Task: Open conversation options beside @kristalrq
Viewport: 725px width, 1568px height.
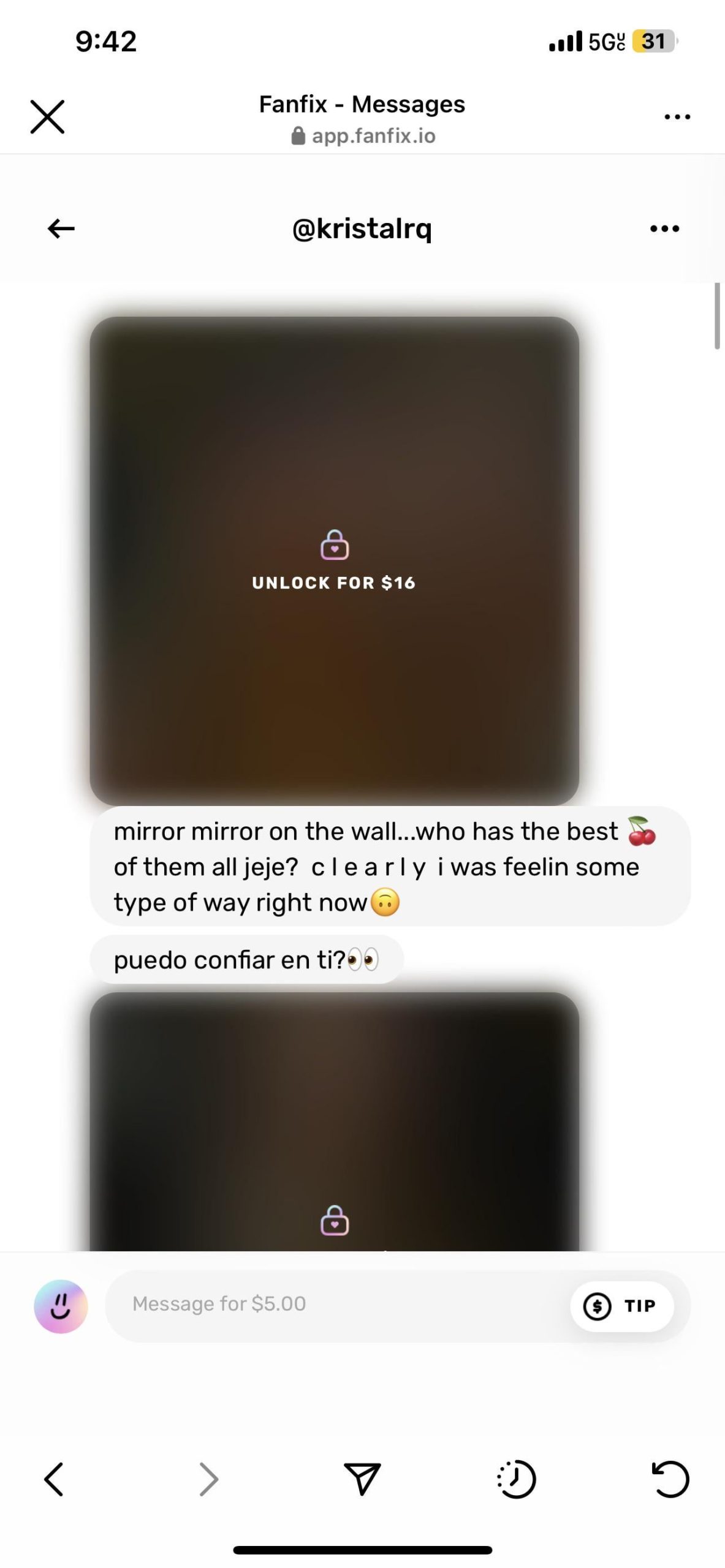Action: pos(664,228)
